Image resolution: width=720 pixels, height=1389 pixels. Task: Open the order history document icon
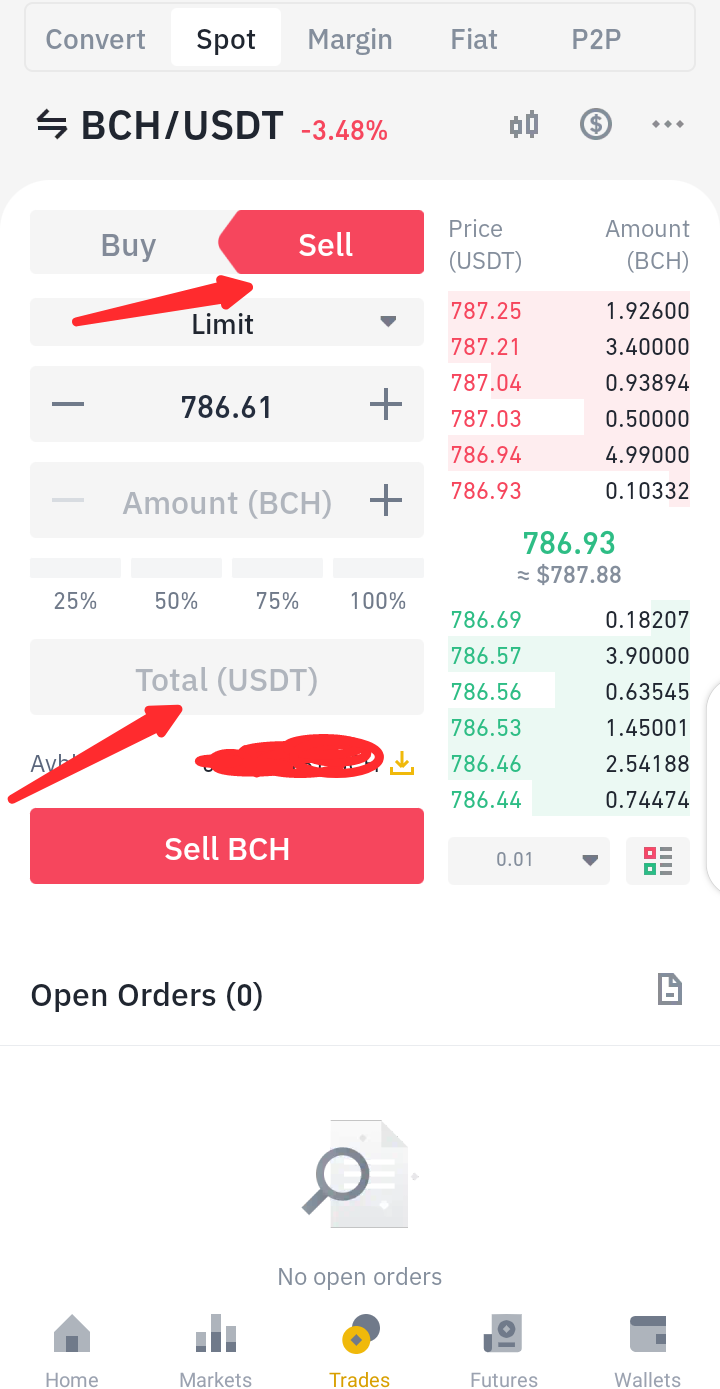[x=669, y=990]
